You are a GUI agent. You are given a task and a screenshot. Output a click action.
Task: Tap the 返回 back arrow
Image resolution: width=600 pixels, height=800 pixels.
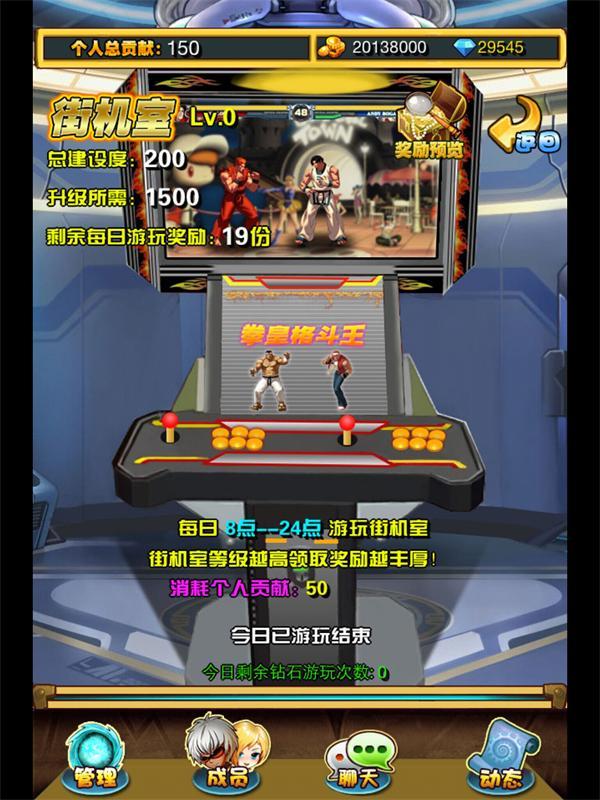524,133
